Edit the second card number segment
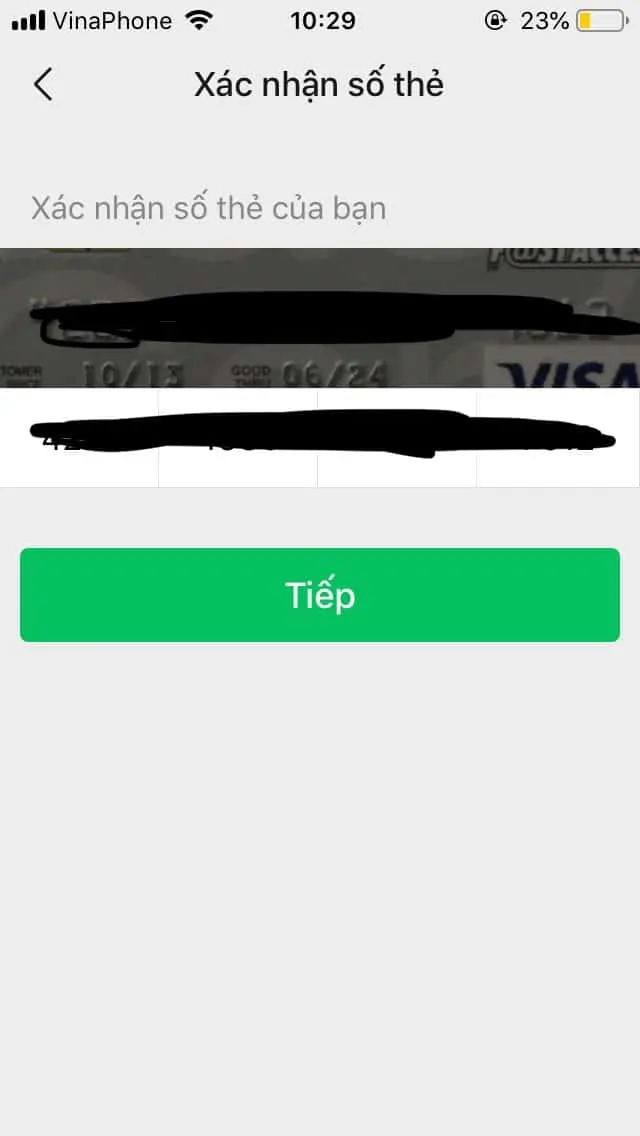Screen dimensions: 640x1136 click(238, 439)
